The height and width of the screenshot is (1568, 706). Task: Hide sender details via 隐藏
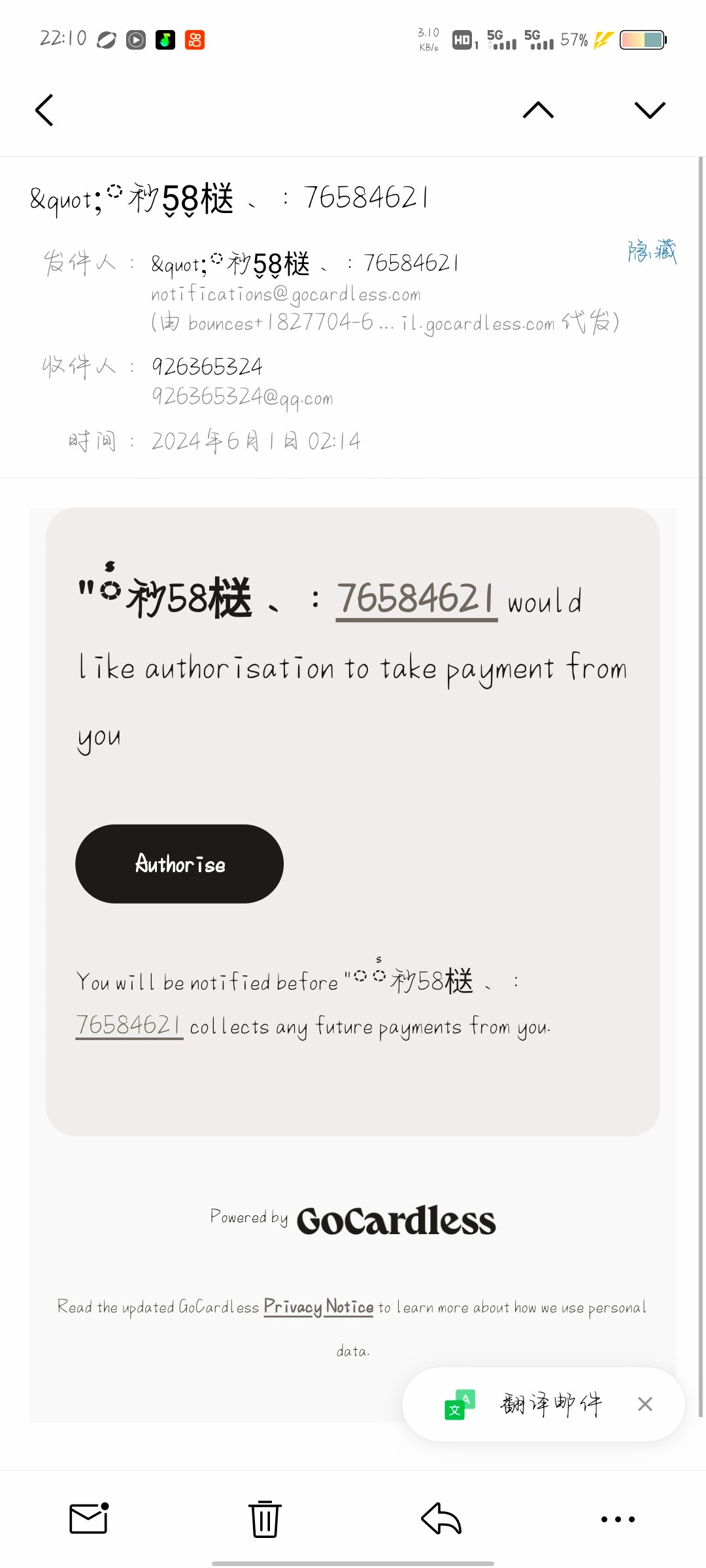click(652, 251)
